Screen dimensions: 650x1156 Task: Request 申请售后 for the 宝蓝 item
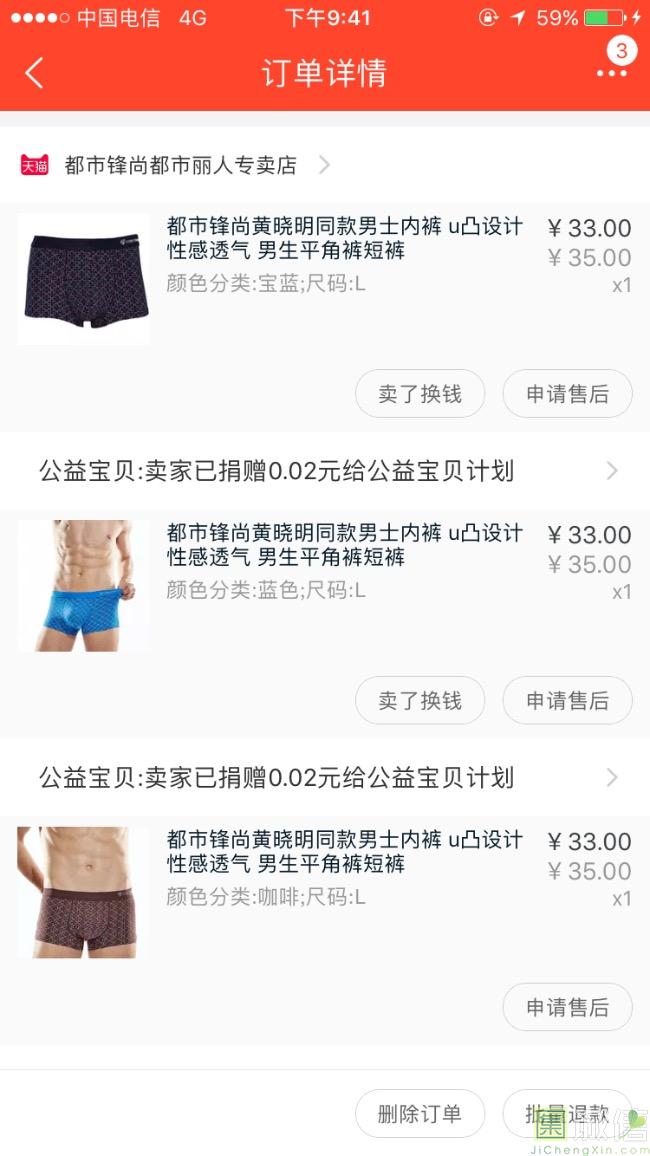(x=567, y=394)
